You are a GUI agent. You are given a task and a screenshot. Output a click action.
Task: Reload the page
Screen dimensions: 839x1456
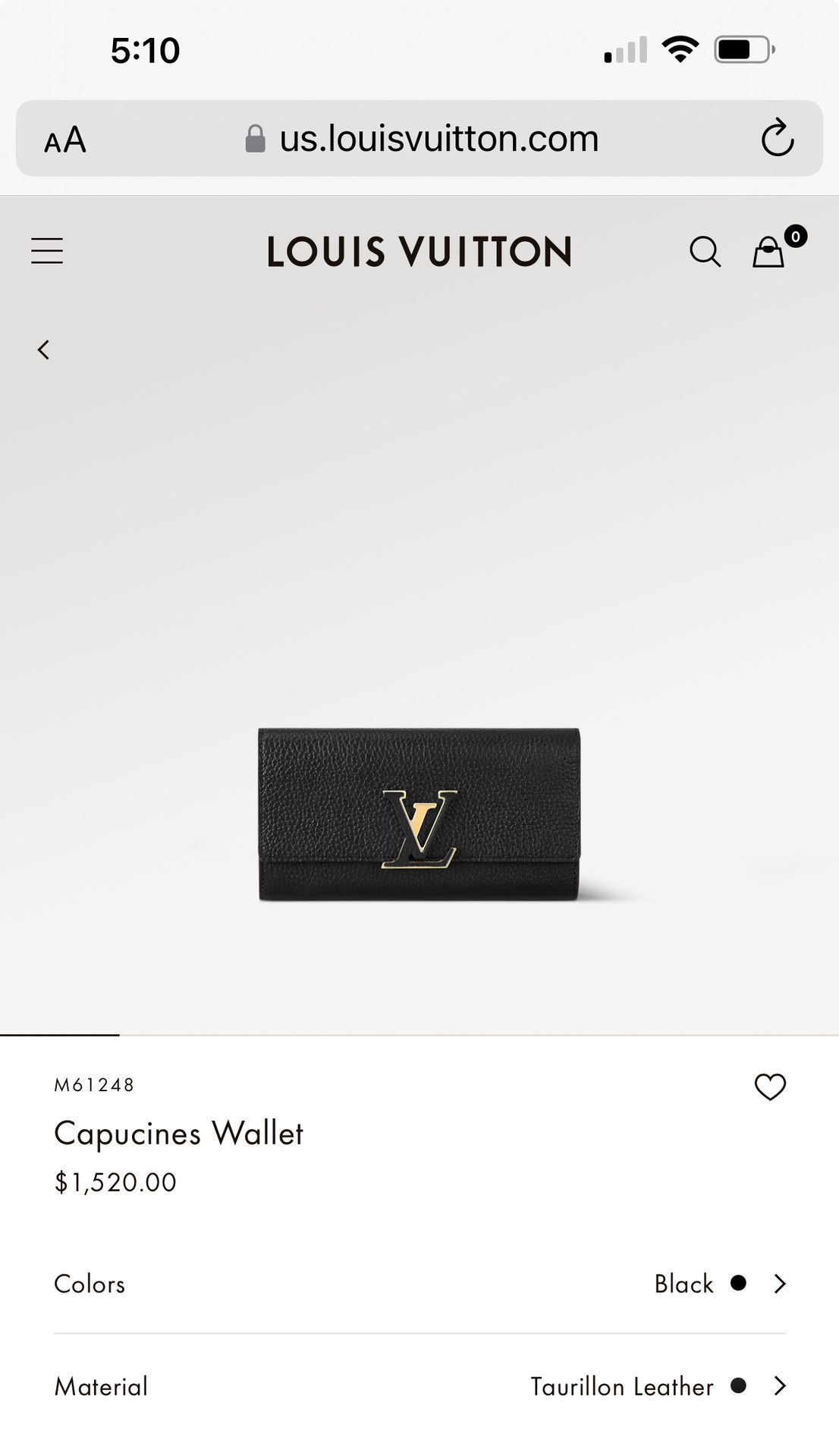point(777,138)
